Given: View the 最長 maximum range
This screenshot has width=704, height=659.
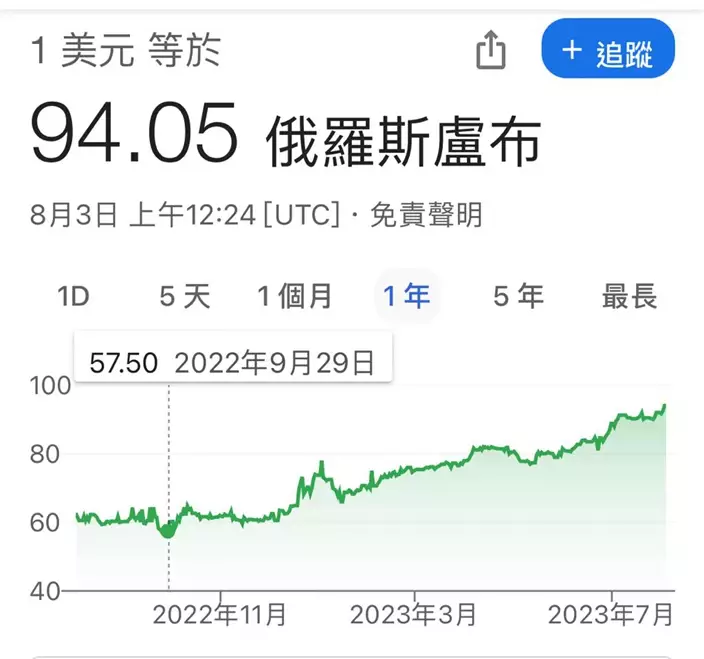Looking at the screenshot, I should coord(629,296).
